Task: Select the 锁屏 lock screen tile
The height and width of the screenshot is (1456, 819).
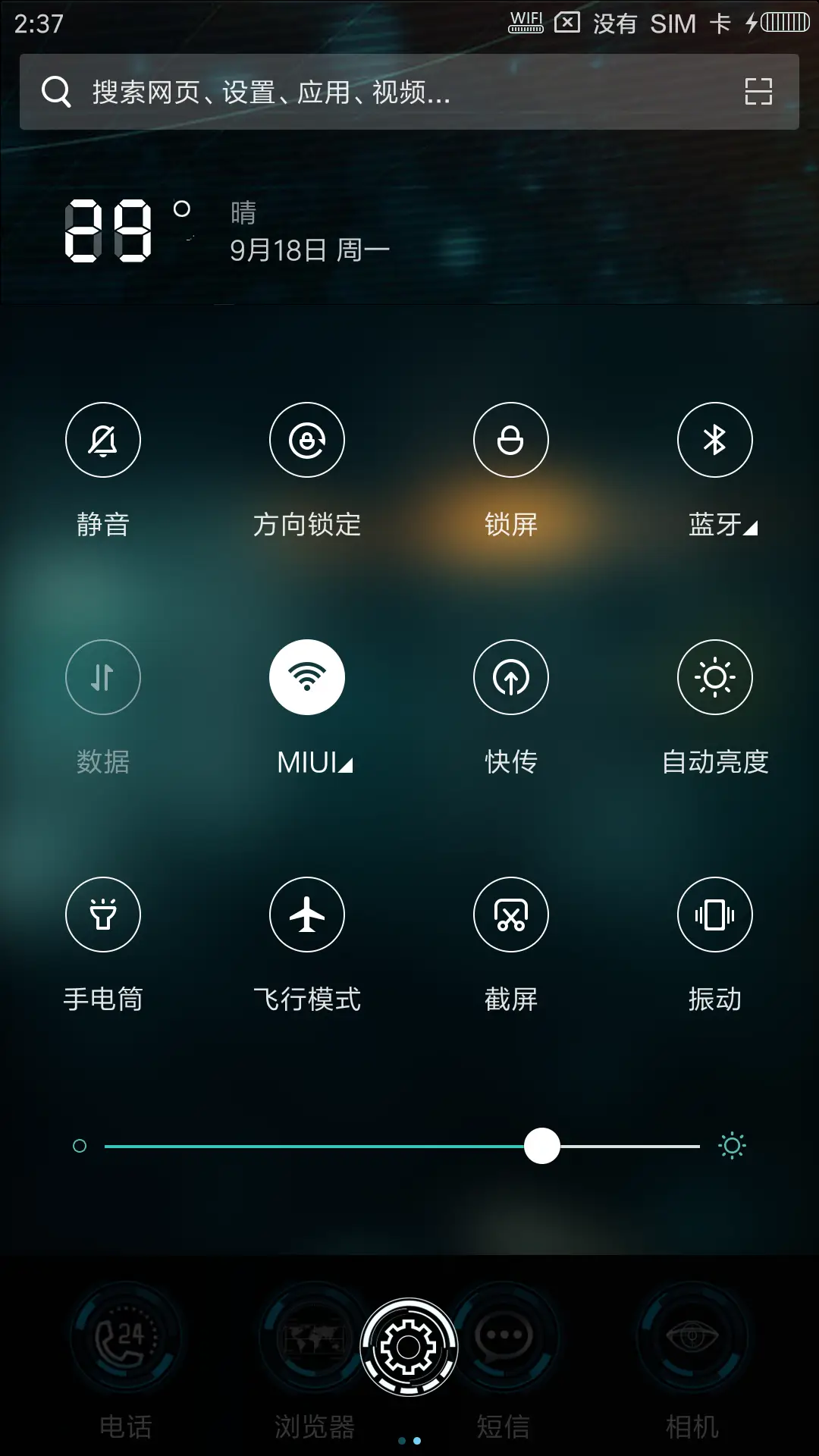Action: coord(511,440)
